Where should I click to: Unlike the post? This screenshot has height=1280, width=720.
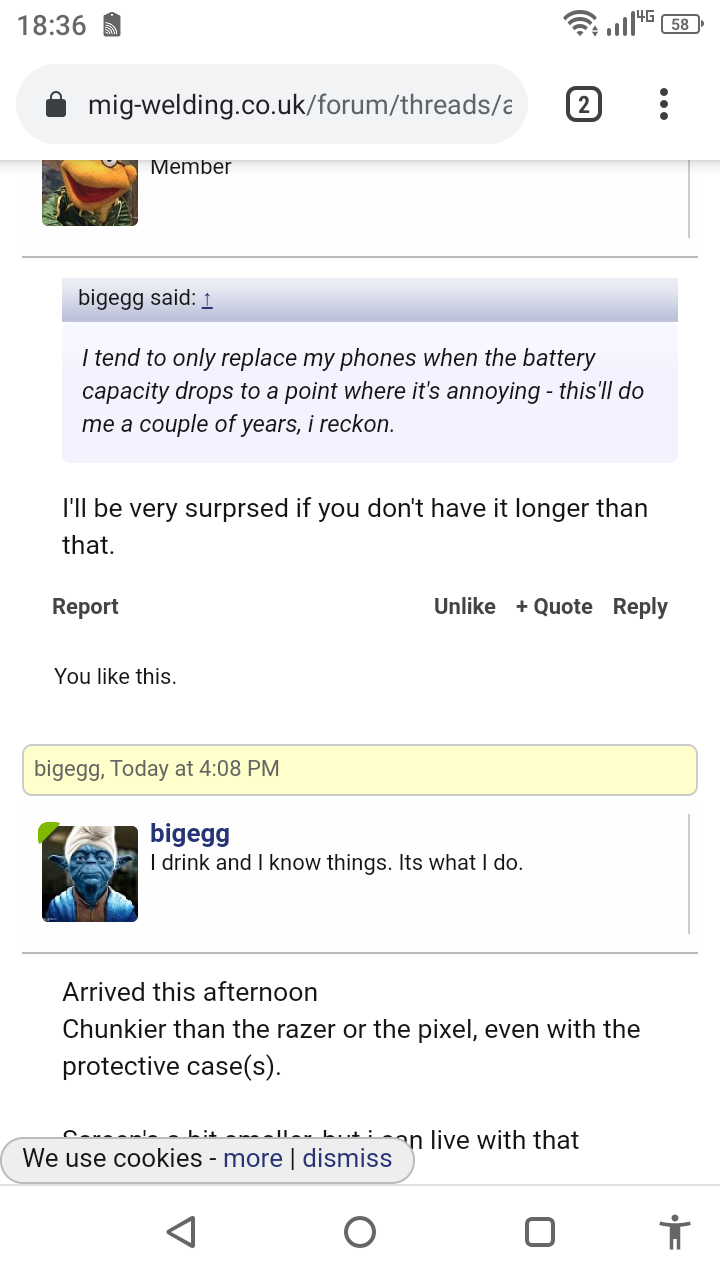pos(465,606)
